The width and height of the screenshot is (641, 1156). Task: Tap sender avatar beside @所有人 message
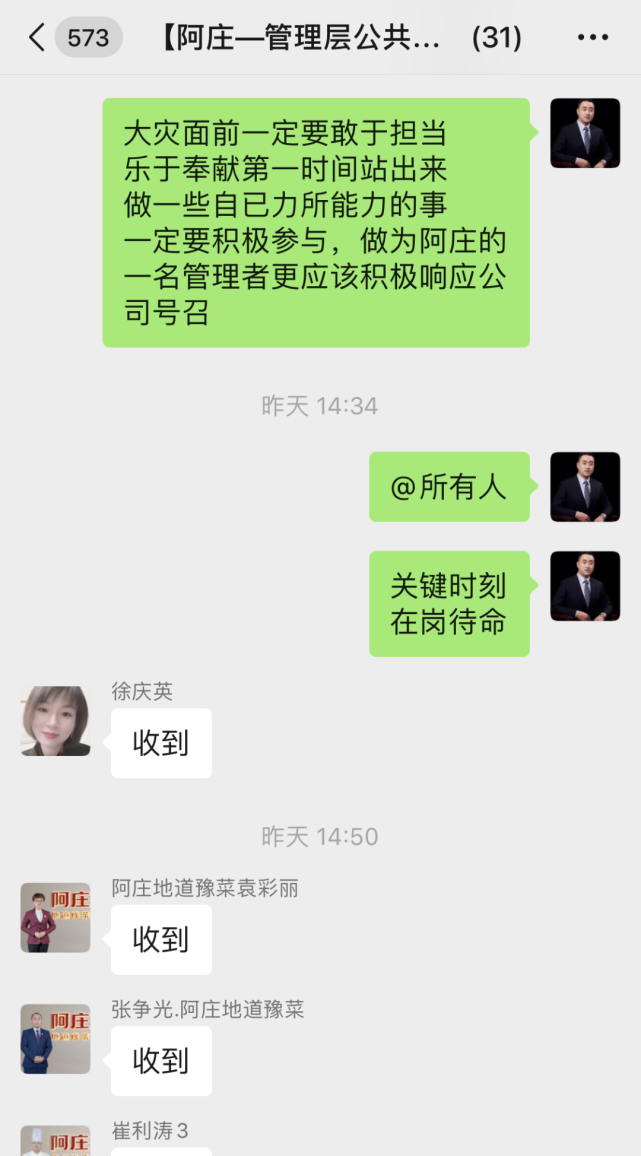pos(585,487)
